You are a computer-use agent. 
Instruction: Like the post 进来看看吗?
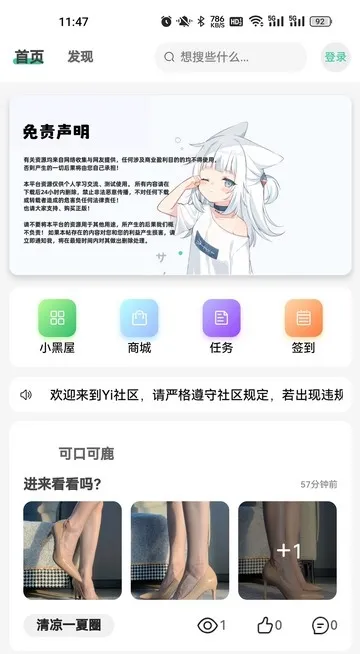click(x=269, y=625)
